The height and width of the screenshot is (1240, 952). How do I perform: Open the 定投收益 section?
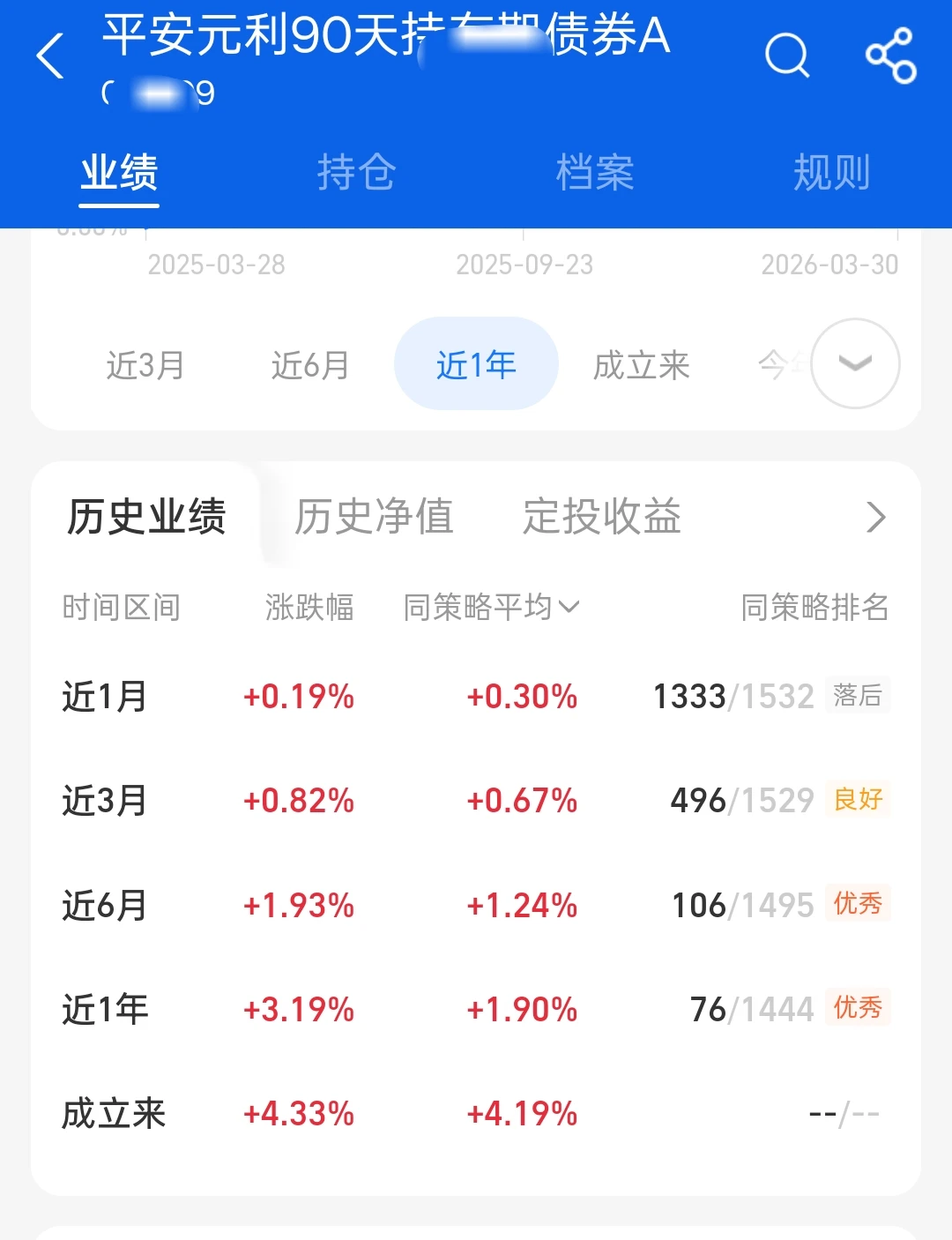603,518
